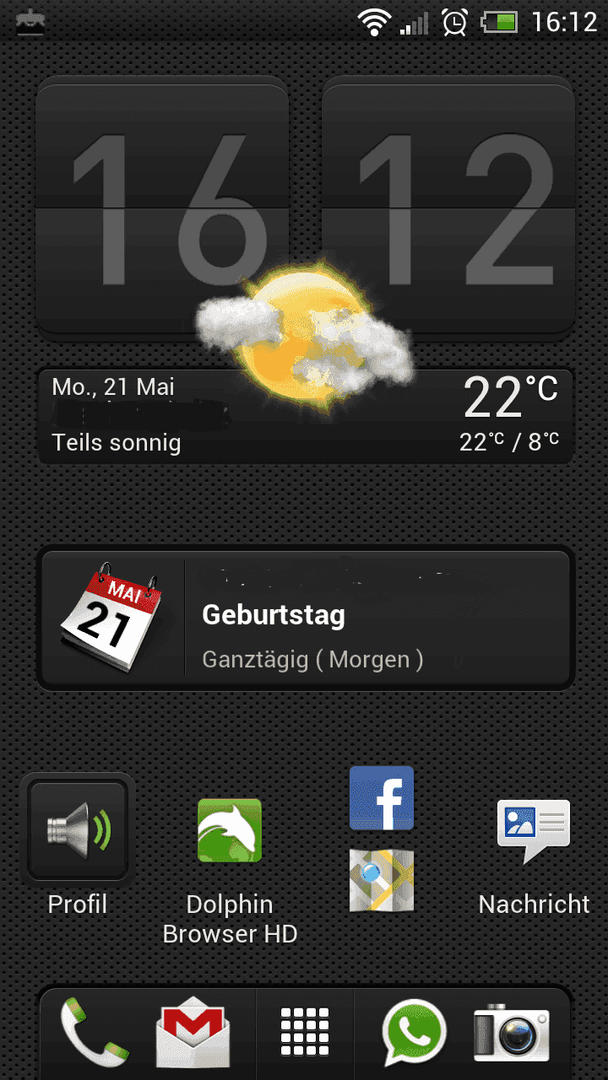608x1080 pixels.
Task: Launch Gmail from the dock
Action: (193, 1033)
